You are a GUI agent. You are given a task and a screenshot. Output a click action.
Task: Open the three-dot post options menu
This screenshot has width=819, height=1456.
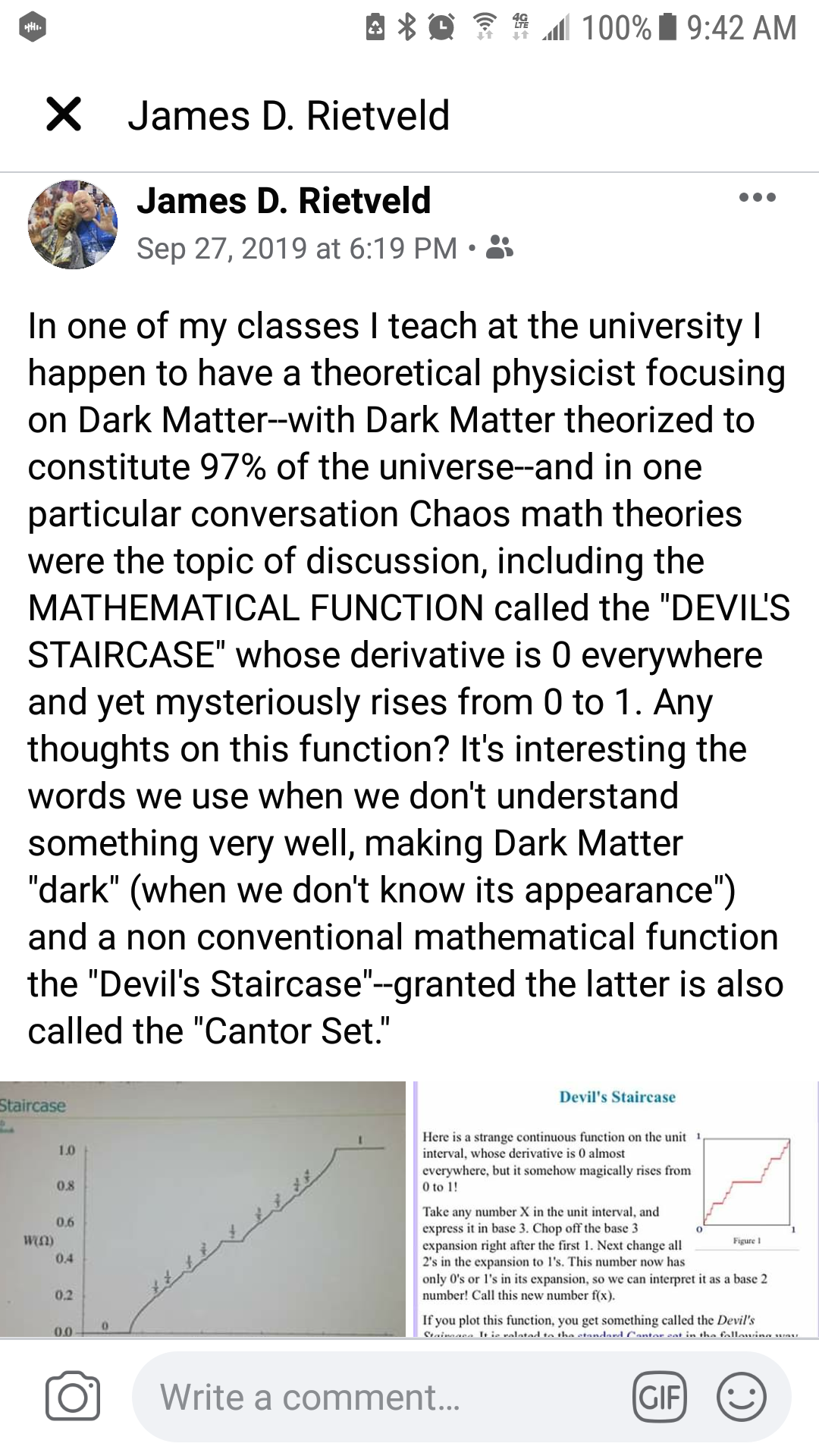(x=757, y=199)
